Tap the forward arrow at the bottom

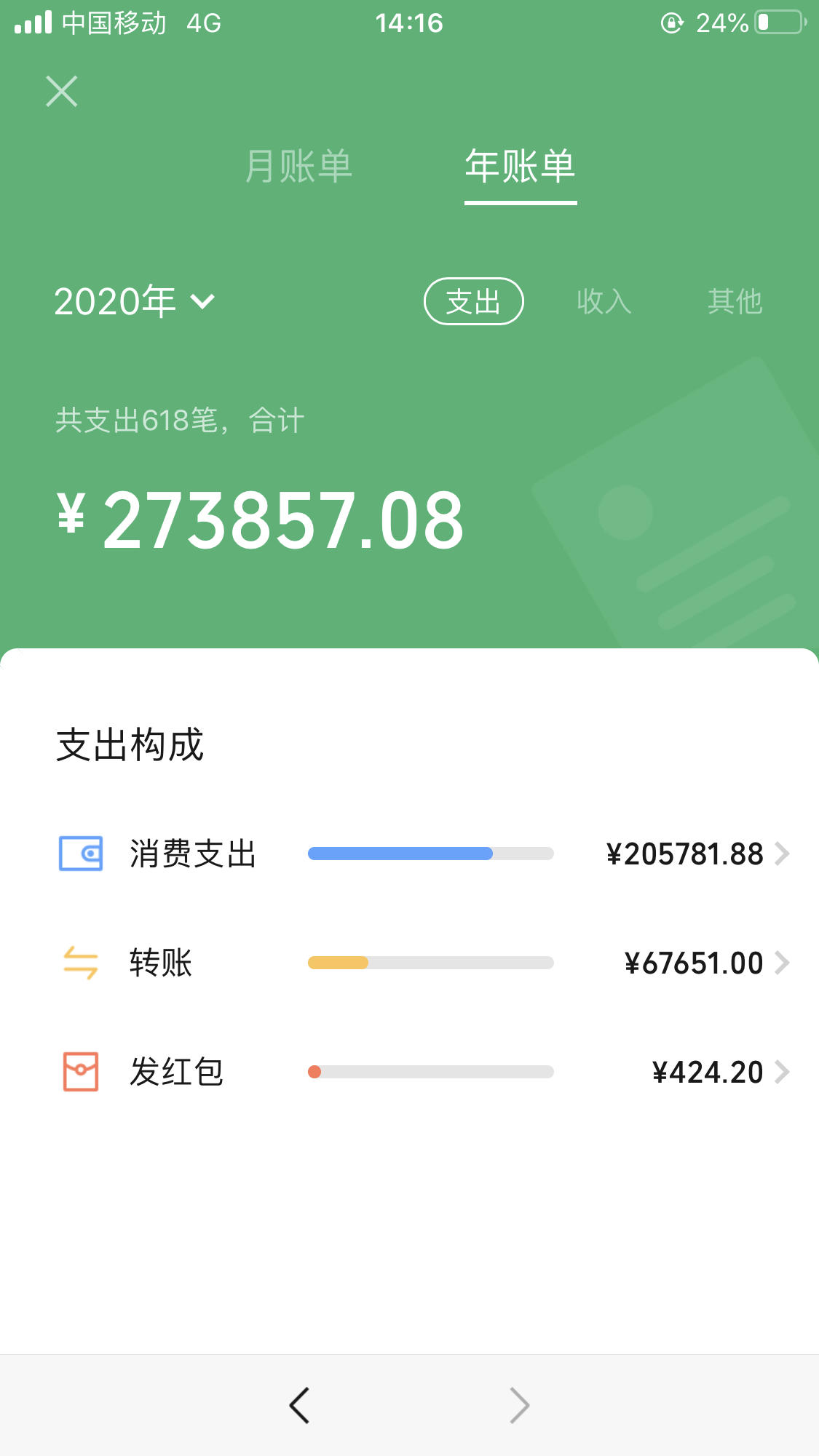pos(520,1405)
